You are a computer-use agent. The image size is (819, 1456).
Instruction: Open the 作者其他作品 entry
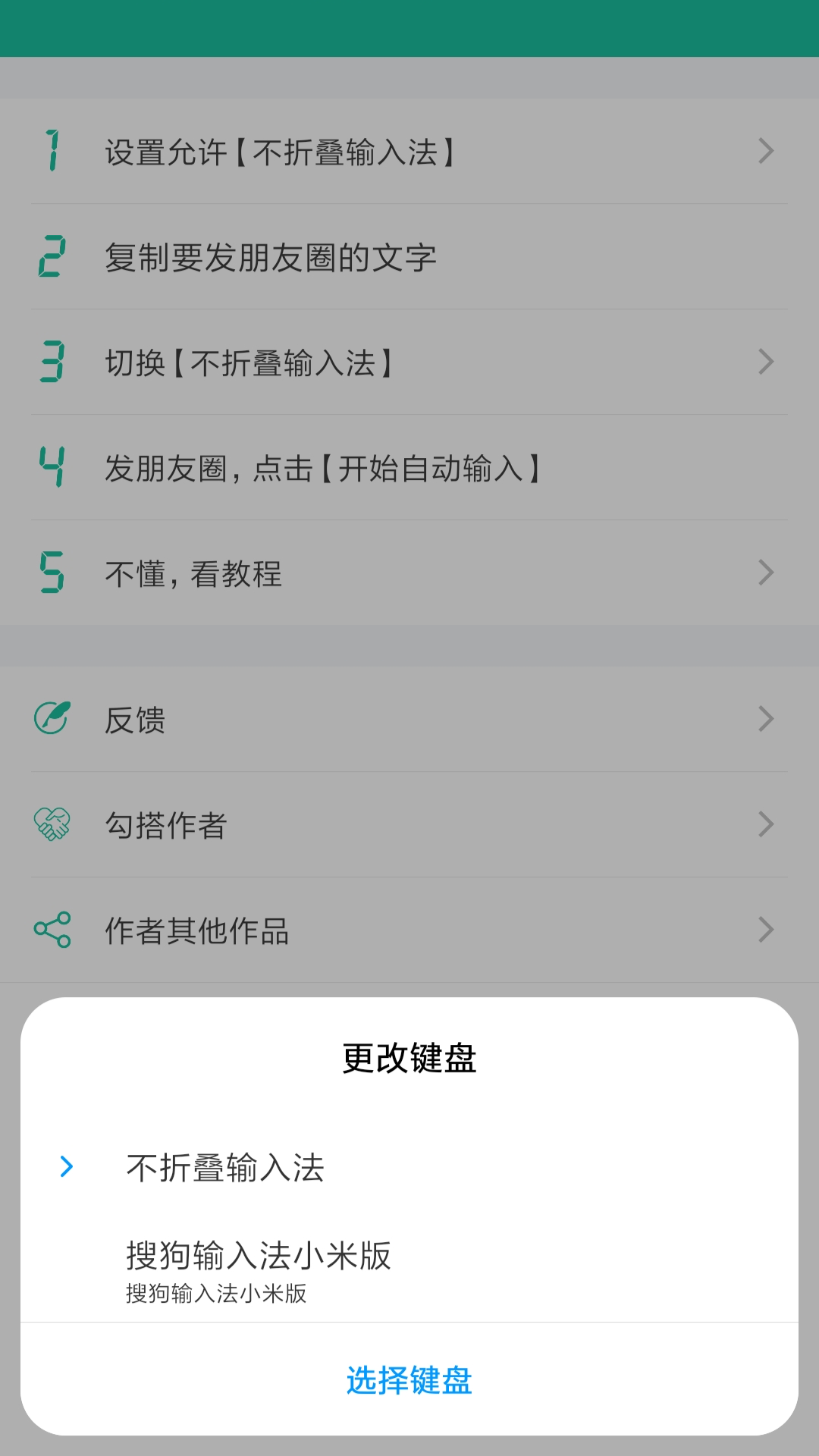[x=409, y=930]
